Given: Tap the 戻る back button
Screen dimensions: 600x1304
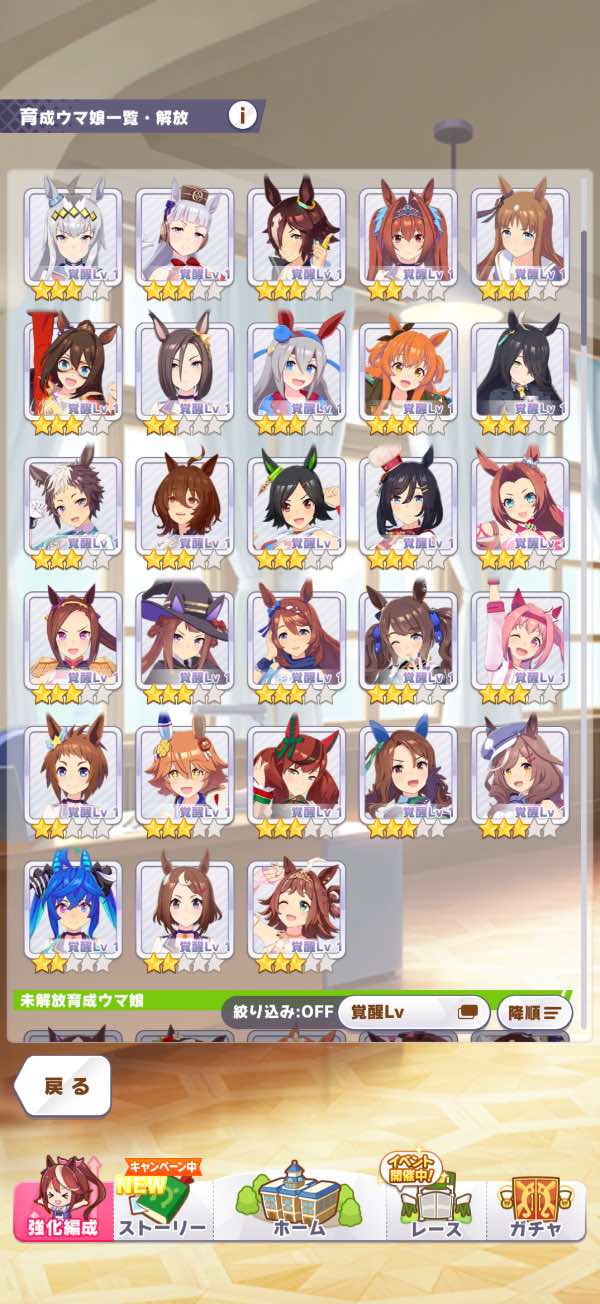Looking at the screenshot, I should pyautogui.click(x=63, y=1086).
